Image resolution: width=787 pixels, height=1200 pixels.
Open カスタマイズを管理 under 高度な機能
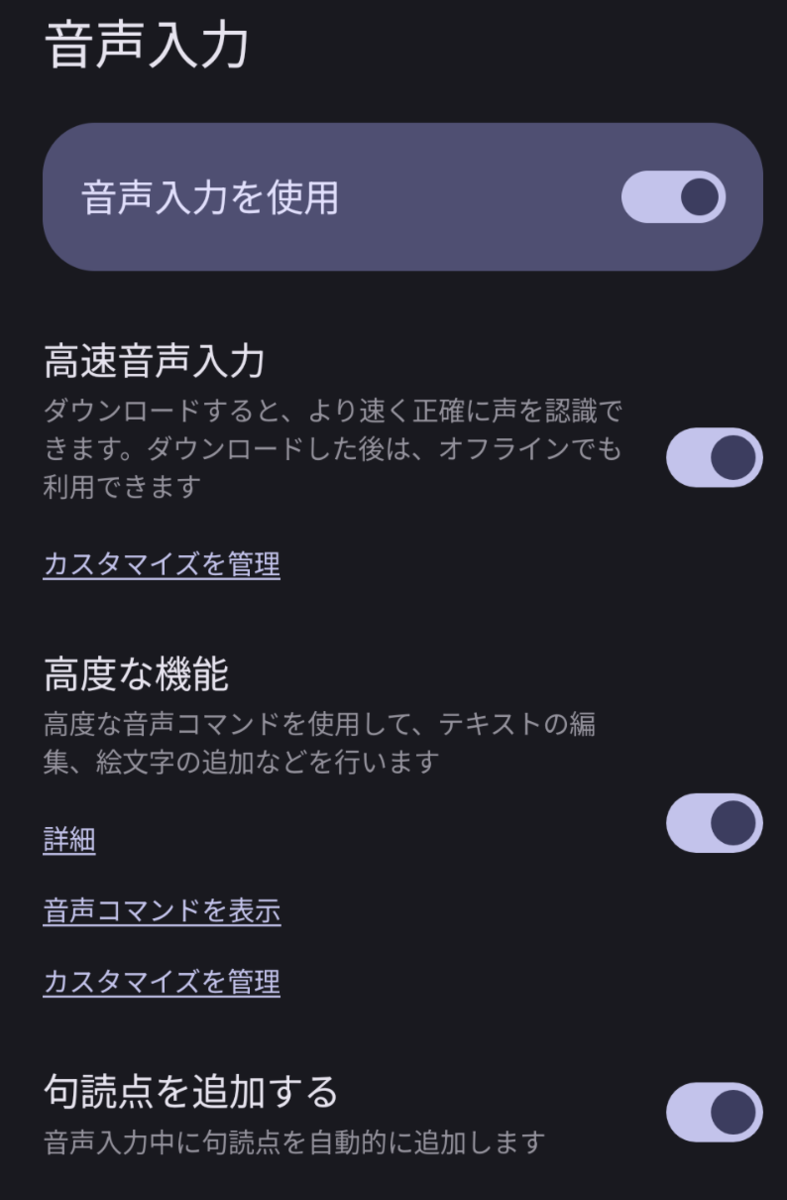(x=161, y=982)
